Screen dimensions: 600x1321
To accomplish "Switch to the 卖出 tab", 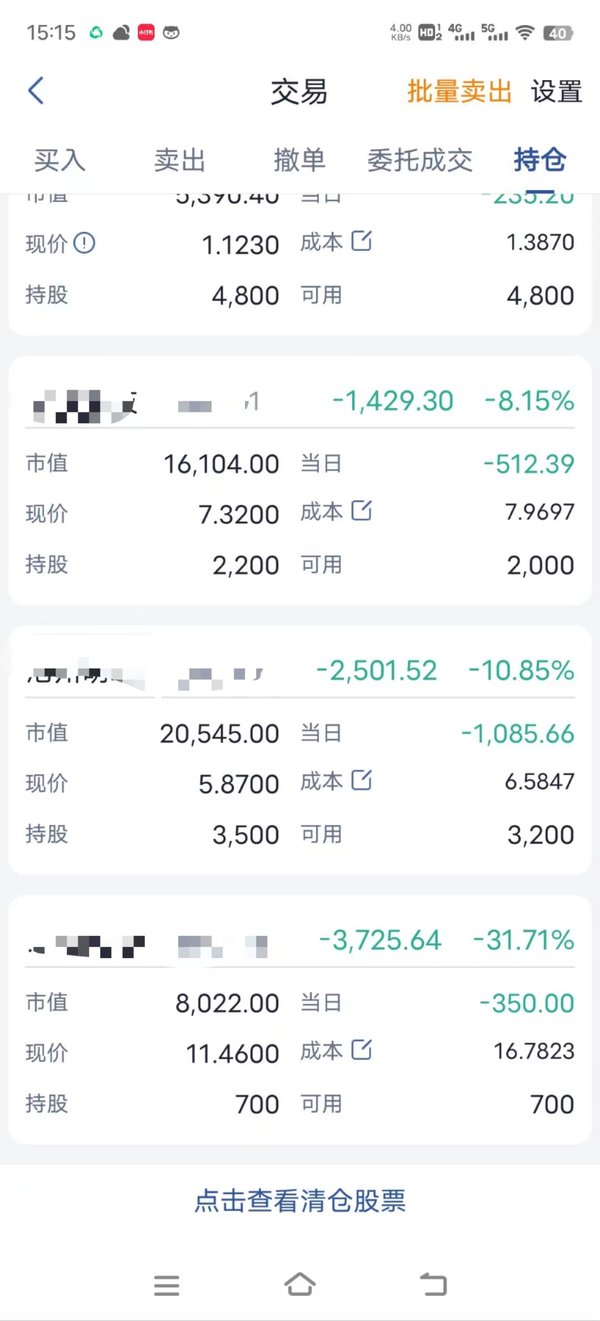I will tap(180, 159).
